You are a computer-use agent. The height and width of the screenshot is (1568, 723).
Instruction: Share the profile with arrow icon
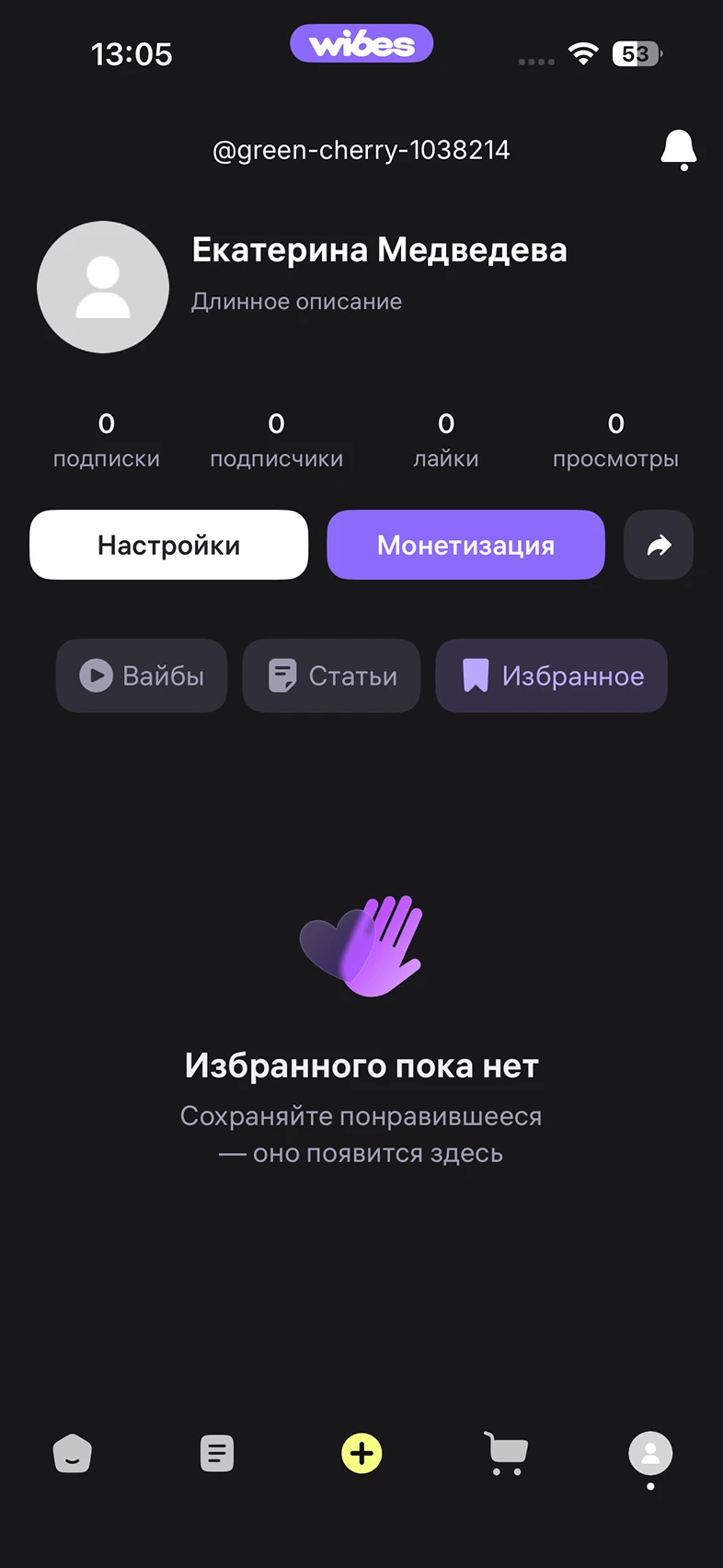(x=659, y=545)
